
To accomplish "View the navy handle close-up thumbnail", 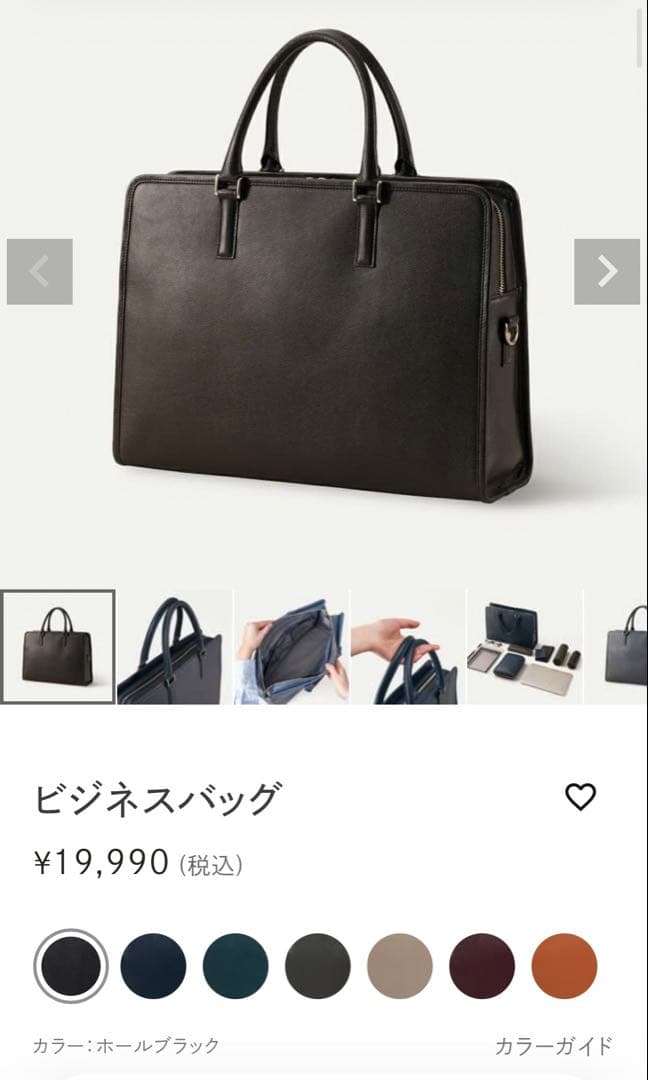I will 174,647.
